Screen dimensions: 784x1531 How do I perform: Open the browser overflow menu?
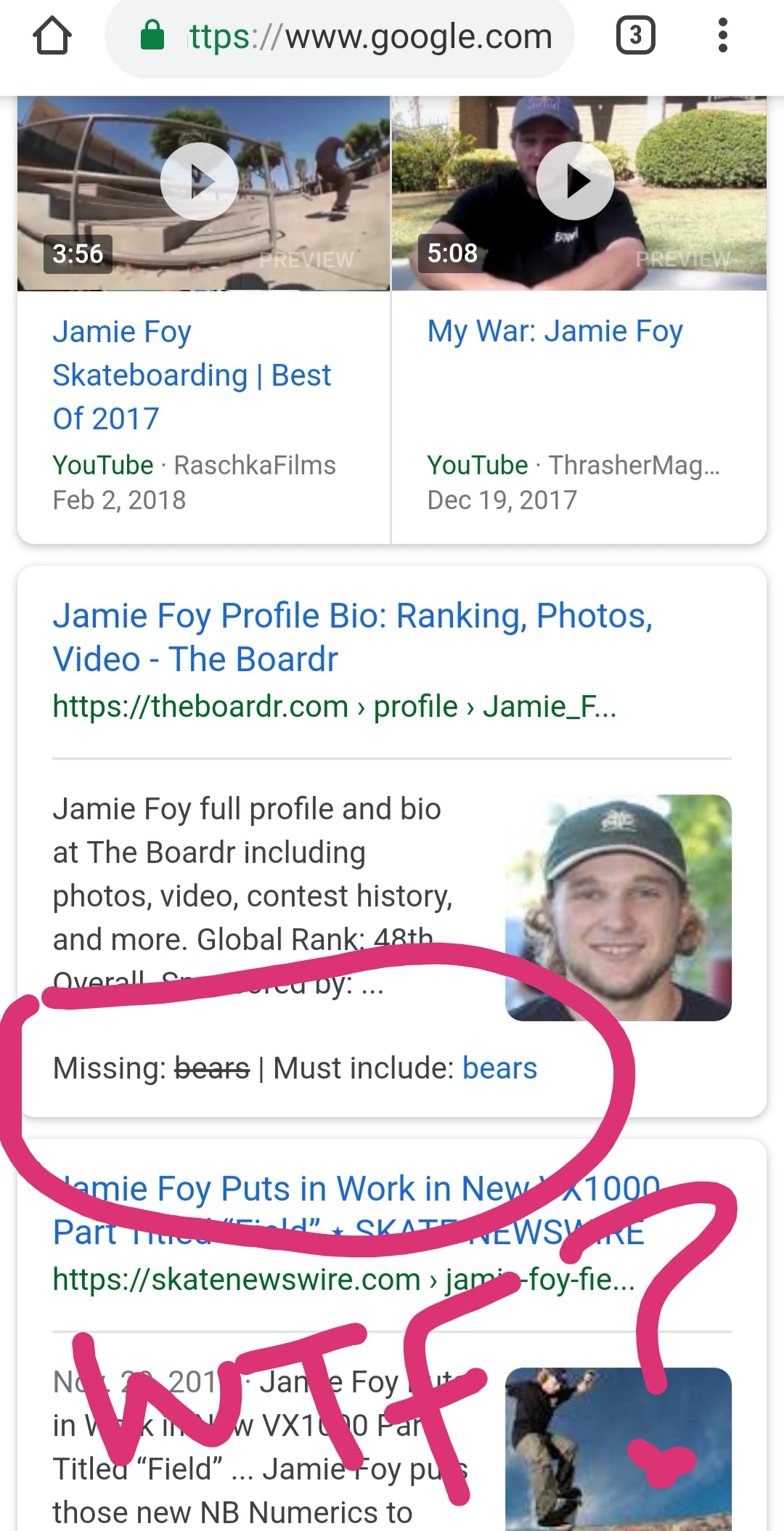click(722, 36)
